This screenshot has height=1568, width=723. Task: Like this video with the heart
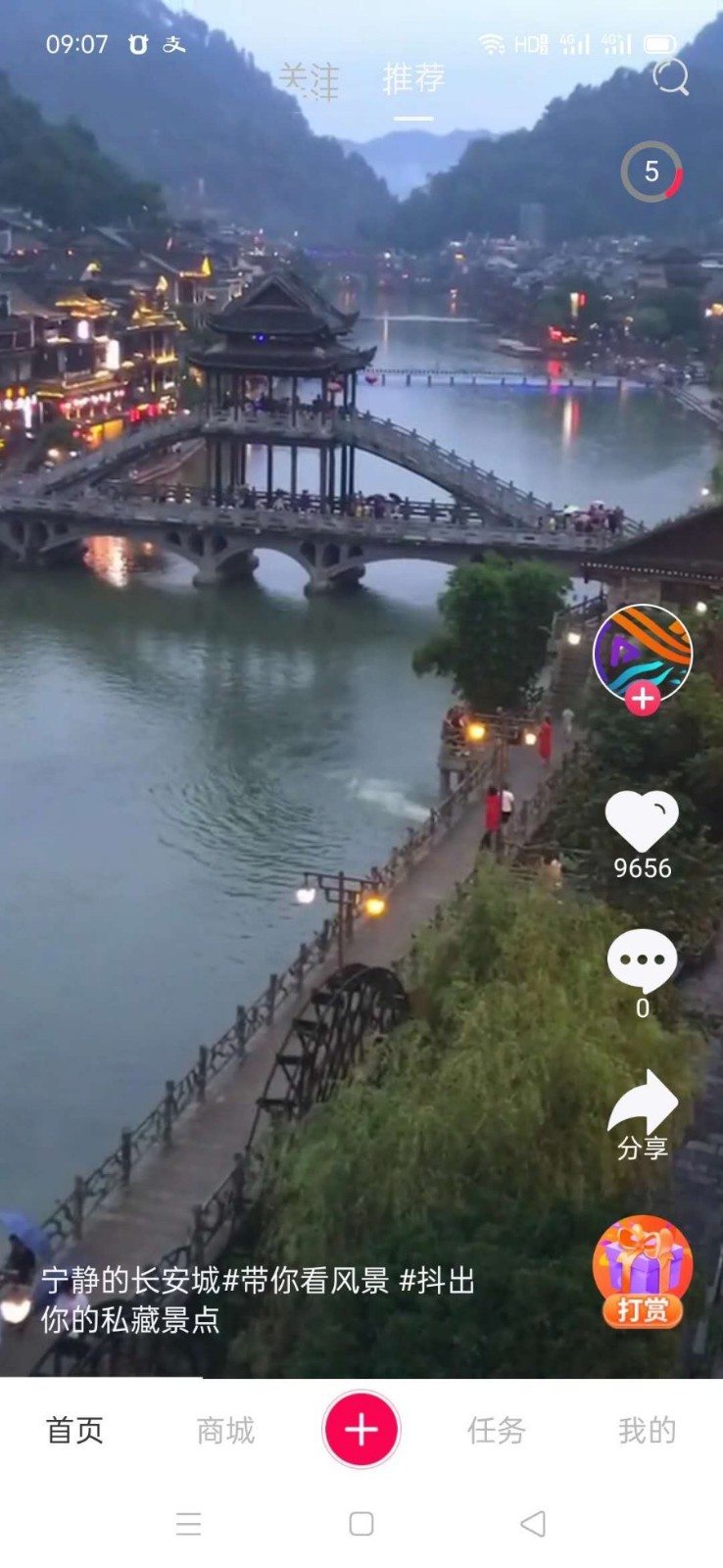[642, 821]
